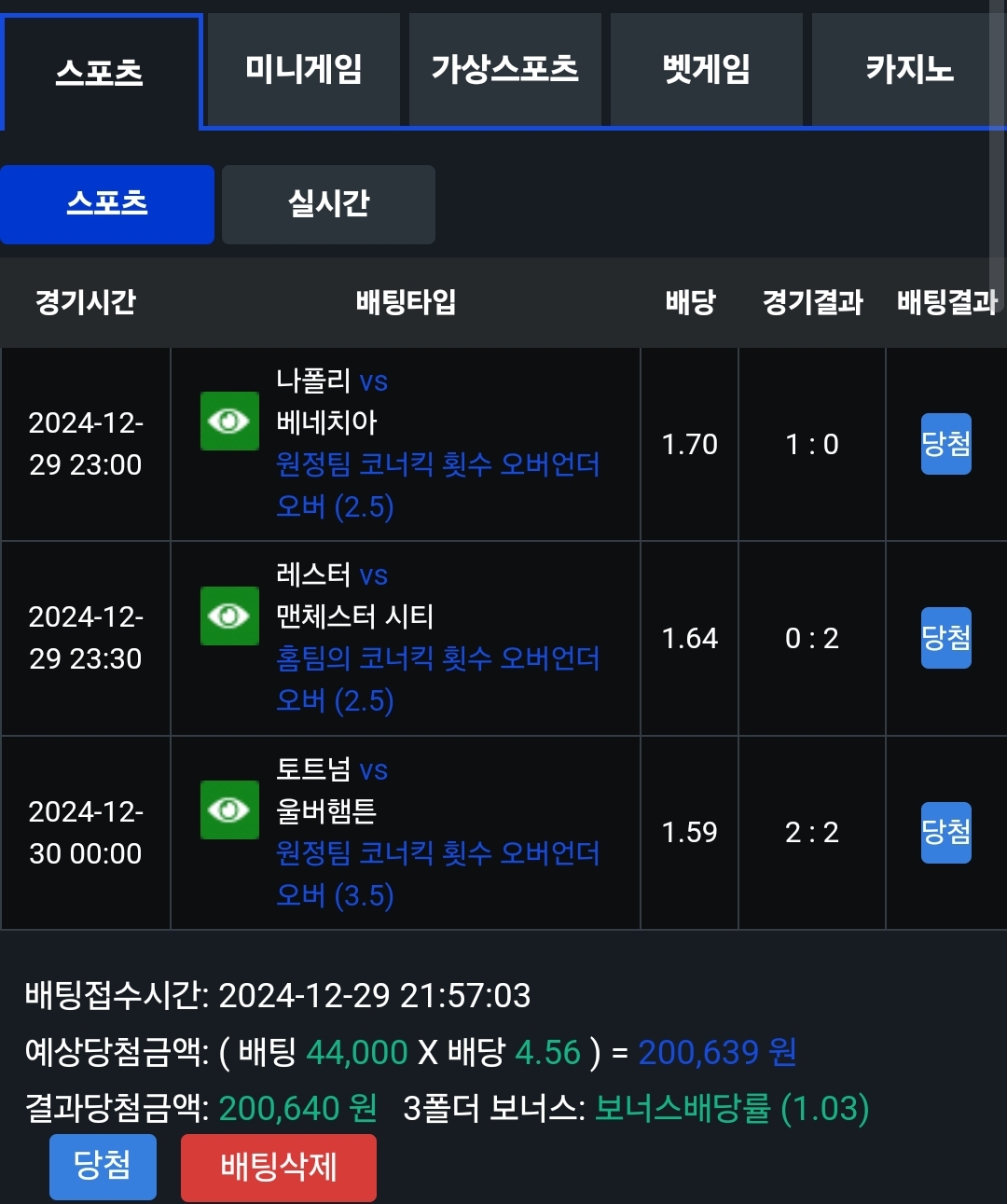
Task: Tap the eye icon for 토트넘 vs 울버햄튼
Action: [229, 810]
